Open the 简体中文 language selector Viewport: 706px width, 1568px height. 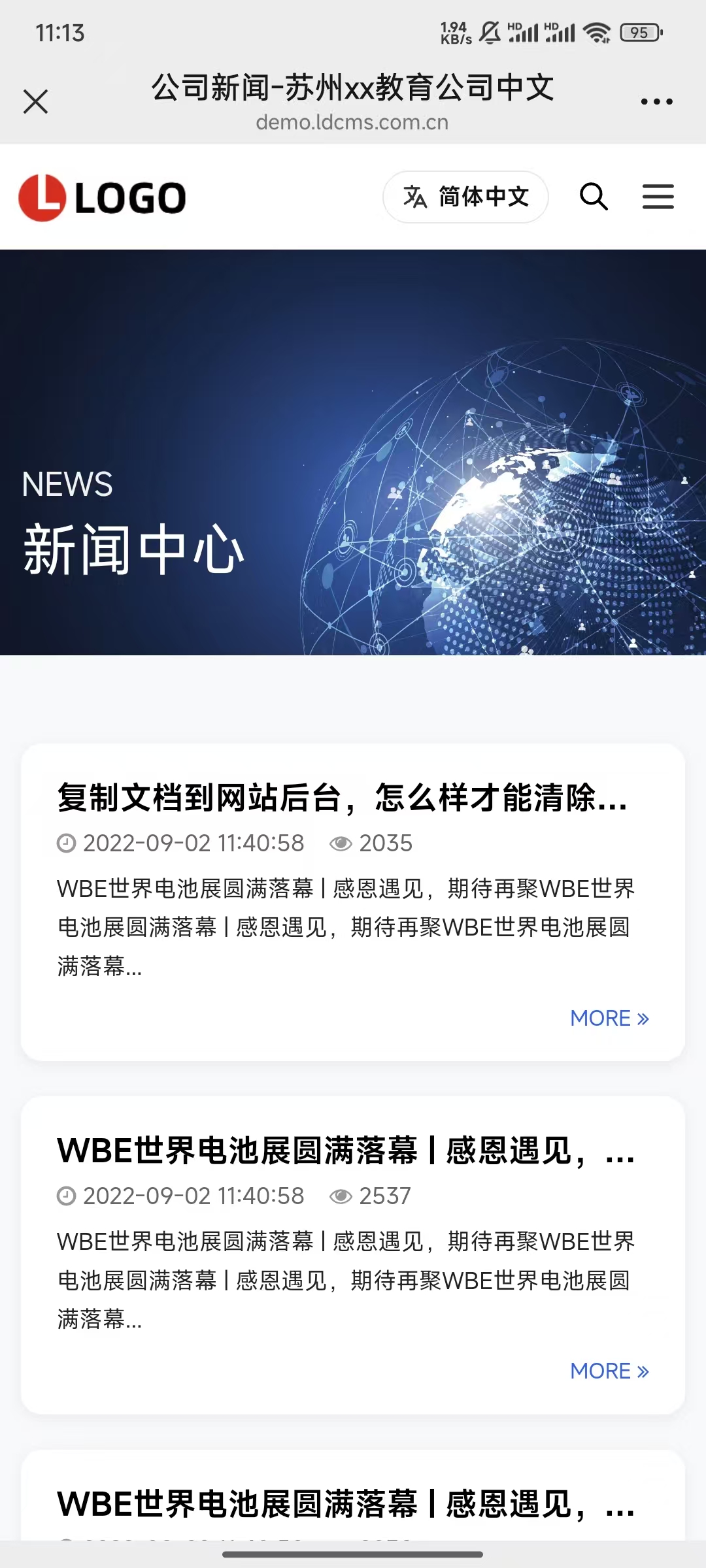click(x=465, y=197)
